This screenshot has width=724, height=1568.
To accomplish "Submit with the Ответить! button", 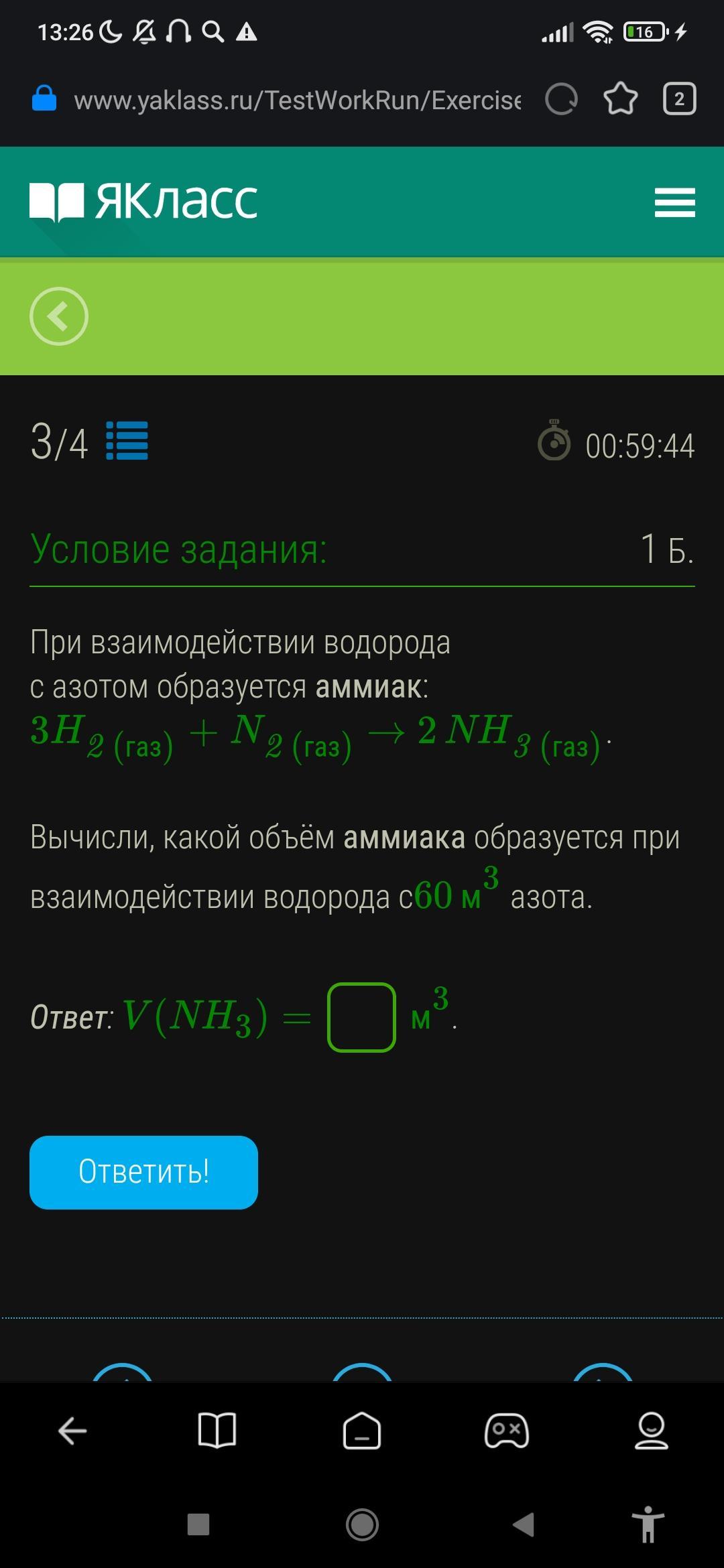I will tap(143, 1172).
